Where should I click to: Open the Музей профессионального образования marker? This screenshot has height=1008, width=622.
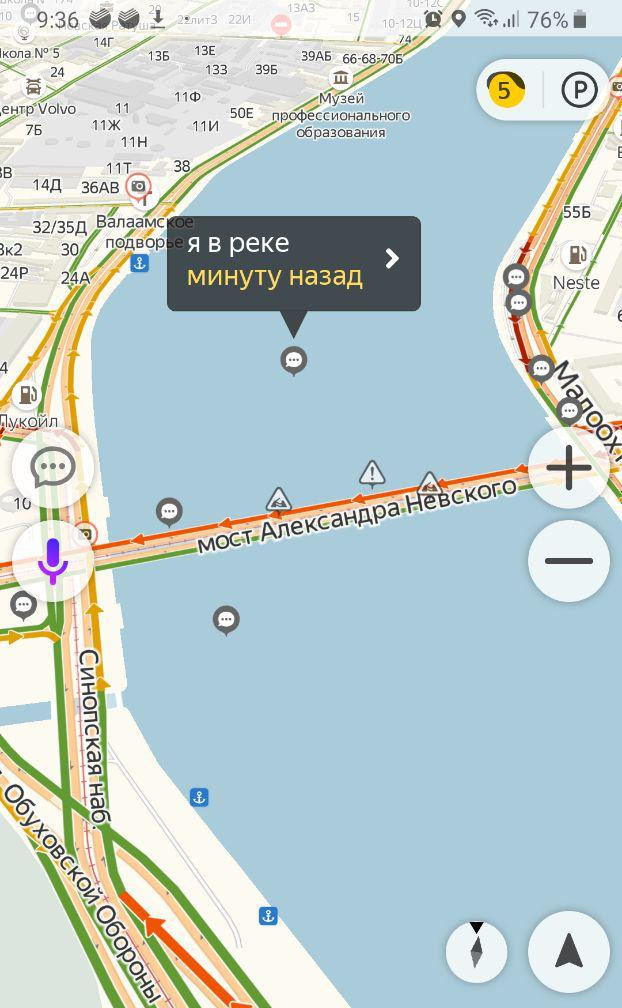click(341, 78)
